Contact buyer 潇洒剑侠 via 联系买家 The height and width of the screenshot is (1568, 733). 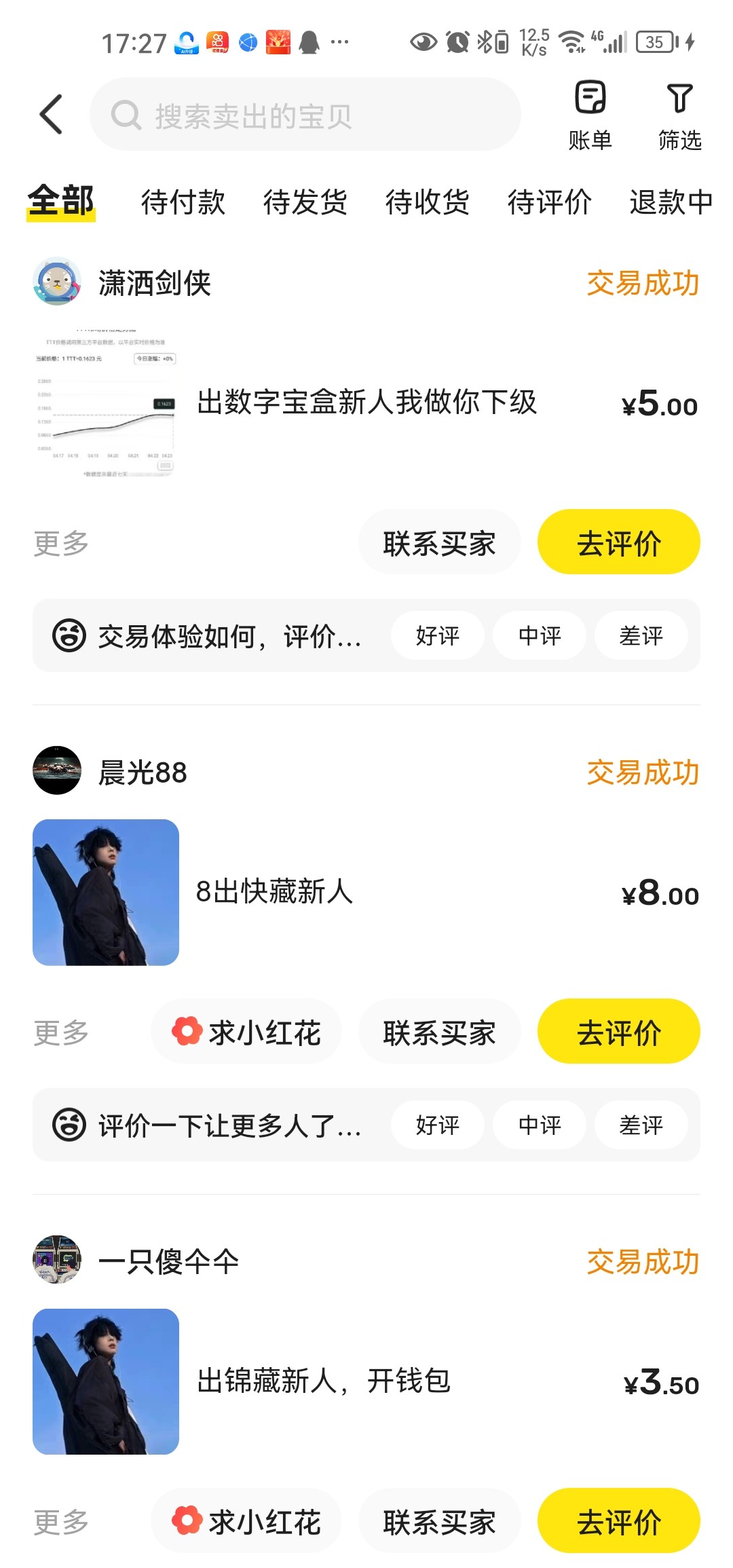click(x=439, y=543)
